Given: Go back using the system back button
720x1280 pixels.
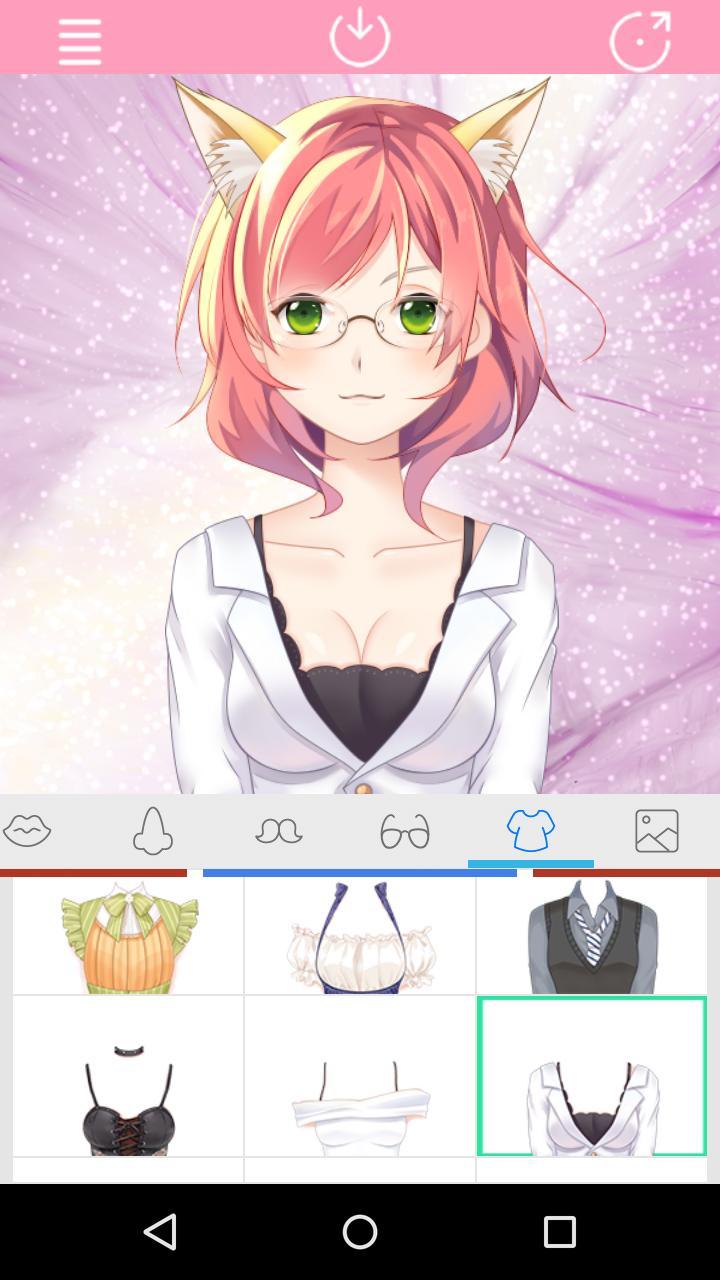Looking at the screenshot, I should (160, 1231).
